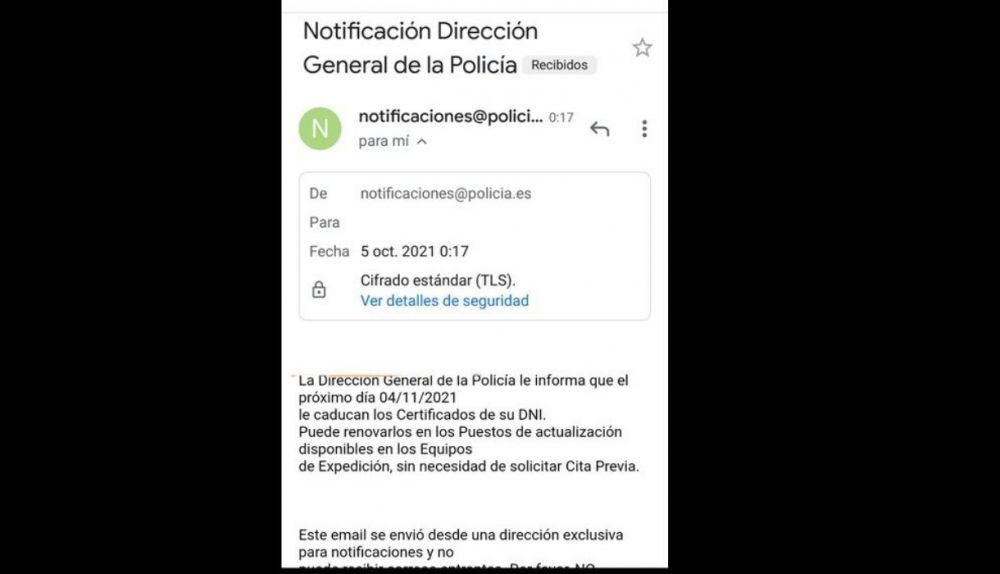Collapse the 'para mí' recipient details
Viewport: 1000px width, 574px height.
[x=422, y=142]
